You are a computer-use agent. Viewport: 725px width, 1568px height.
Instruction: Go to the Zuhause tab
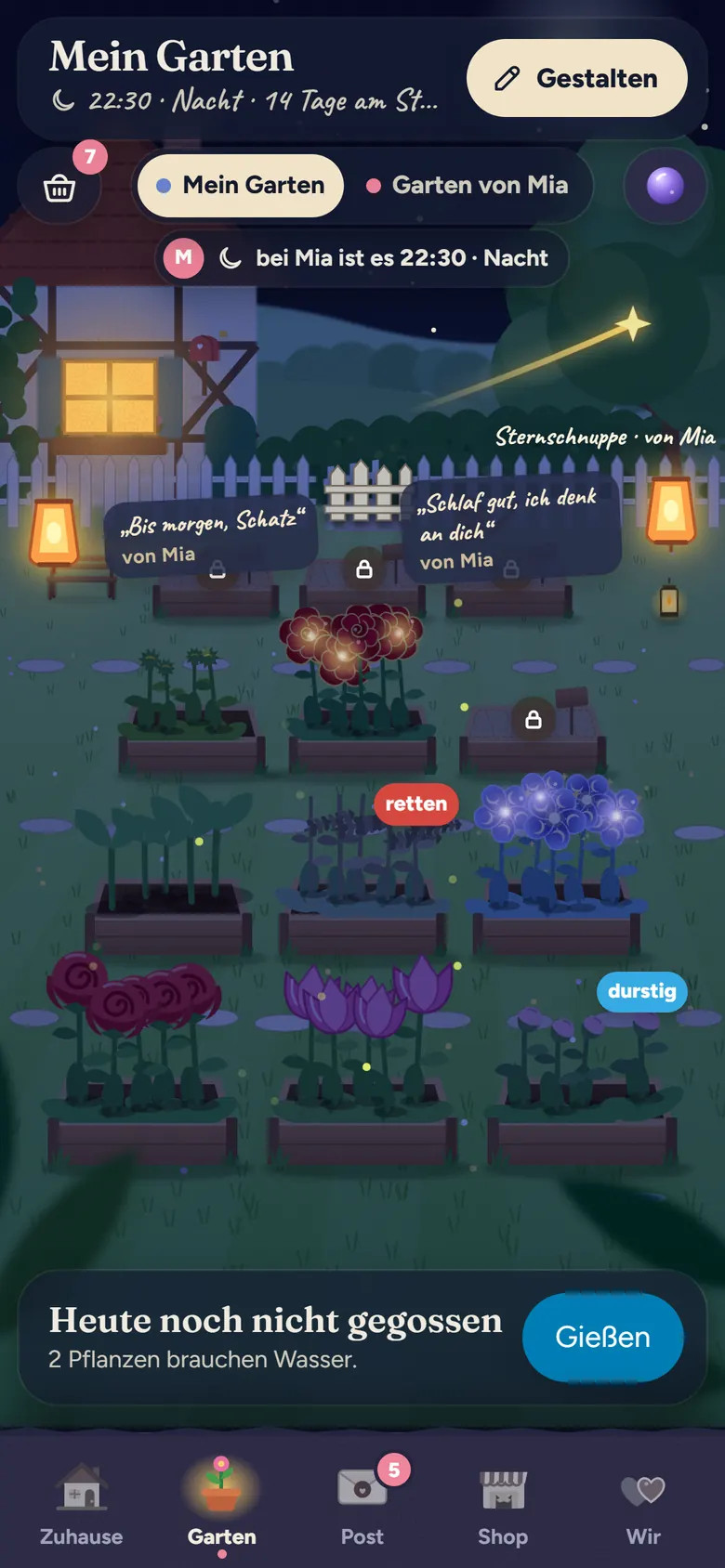81,1506
